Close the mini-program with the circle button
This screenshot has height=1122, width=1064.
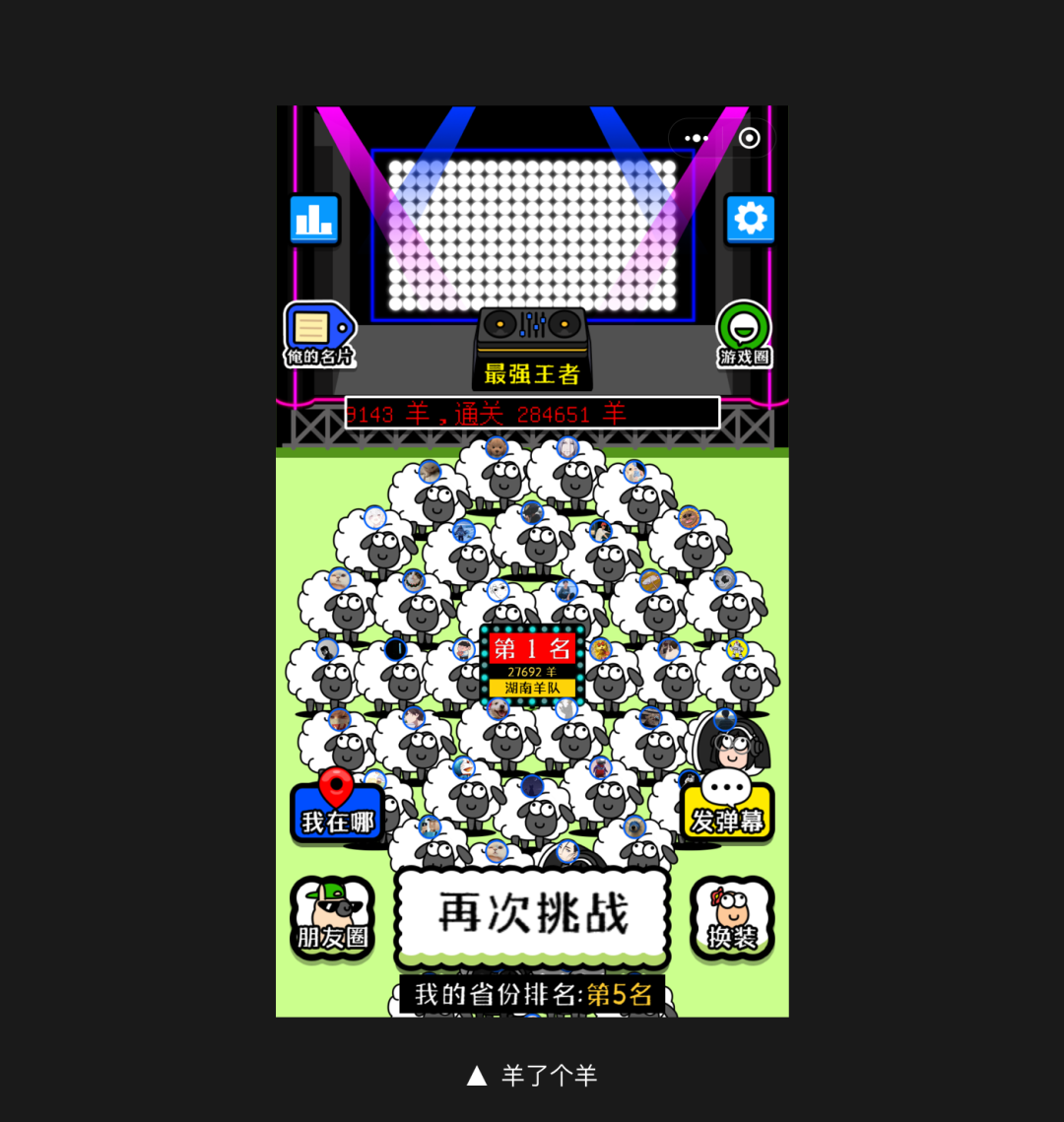(x=749, y=139)
